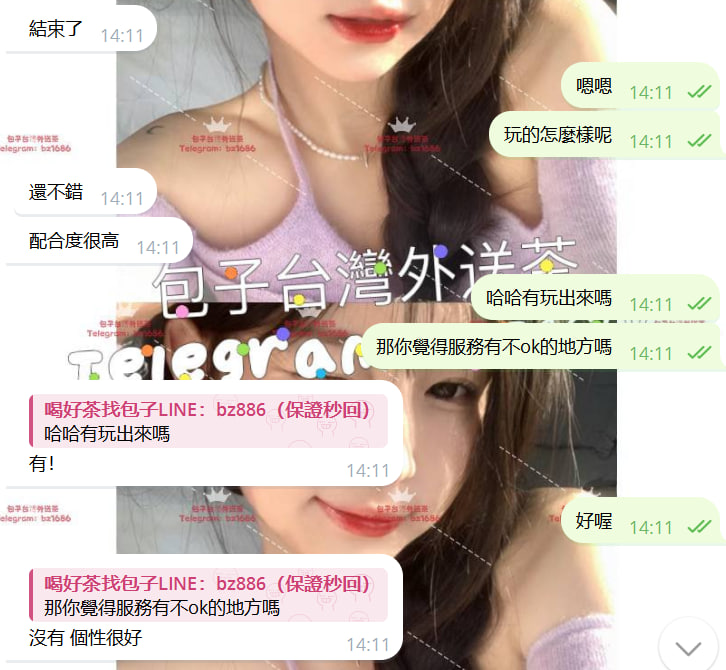This screenshot has width=726, height=670.
Task: Open the quoted reply above 有!
Action: [x=209, y=421]
